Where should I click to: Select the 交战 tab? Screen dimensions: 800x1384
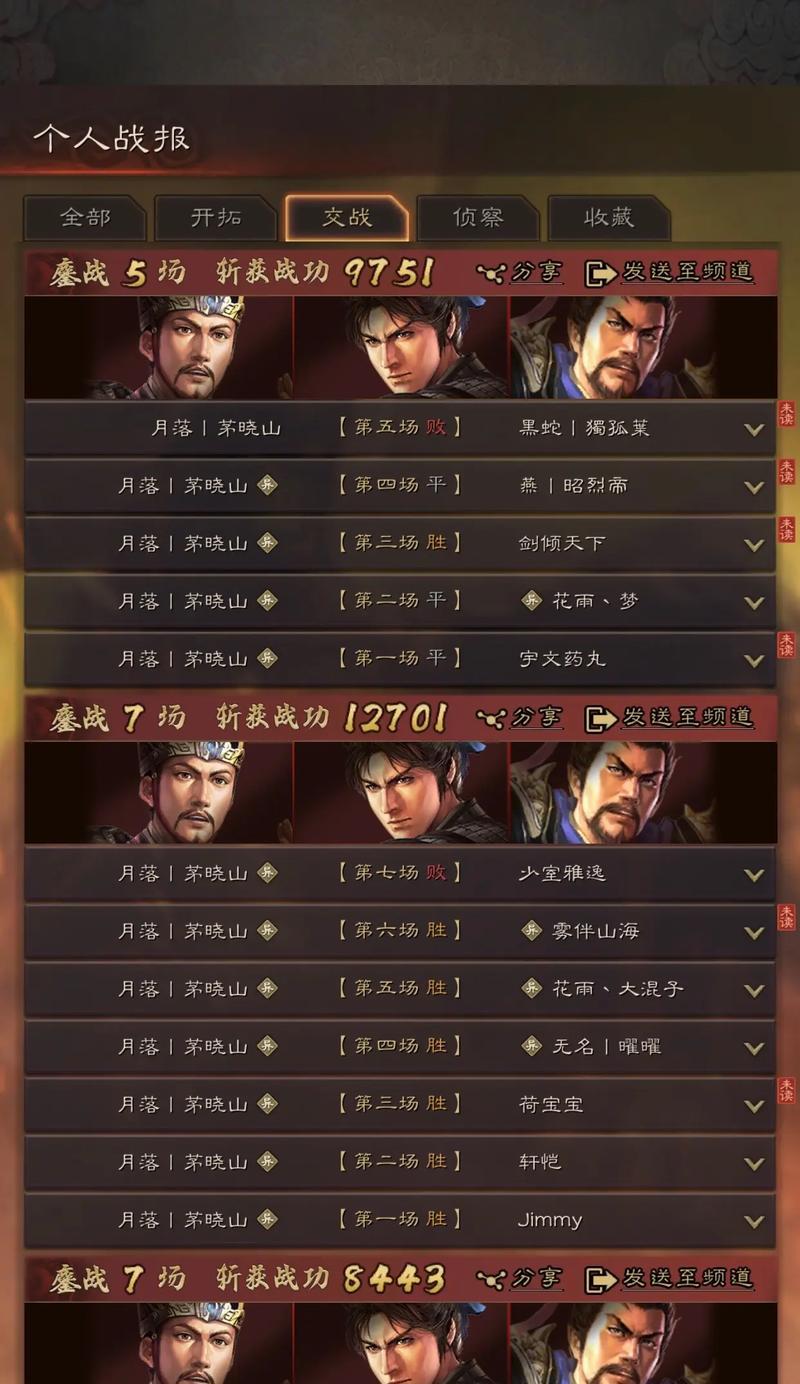(x=347, y=217)
